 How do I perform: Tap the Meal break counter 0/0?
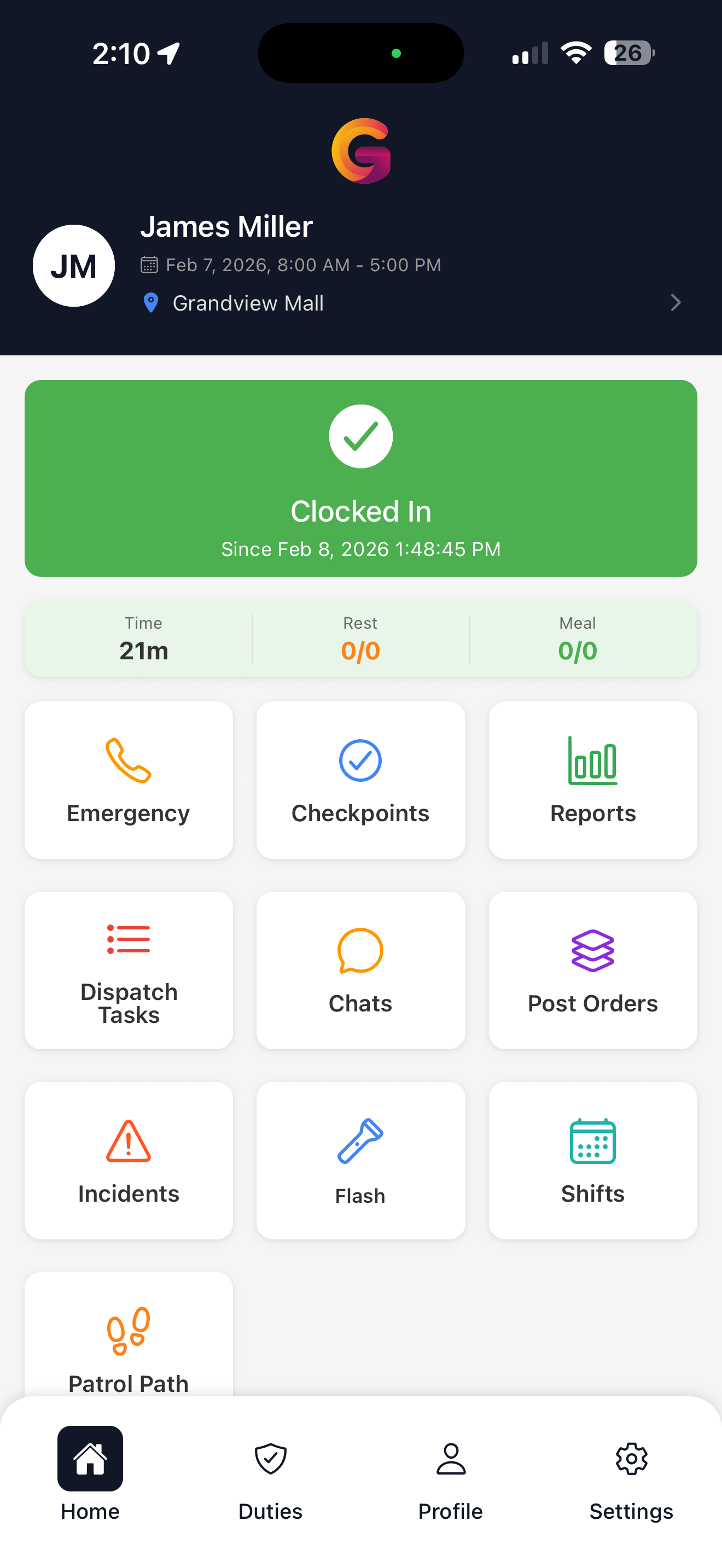577,650
